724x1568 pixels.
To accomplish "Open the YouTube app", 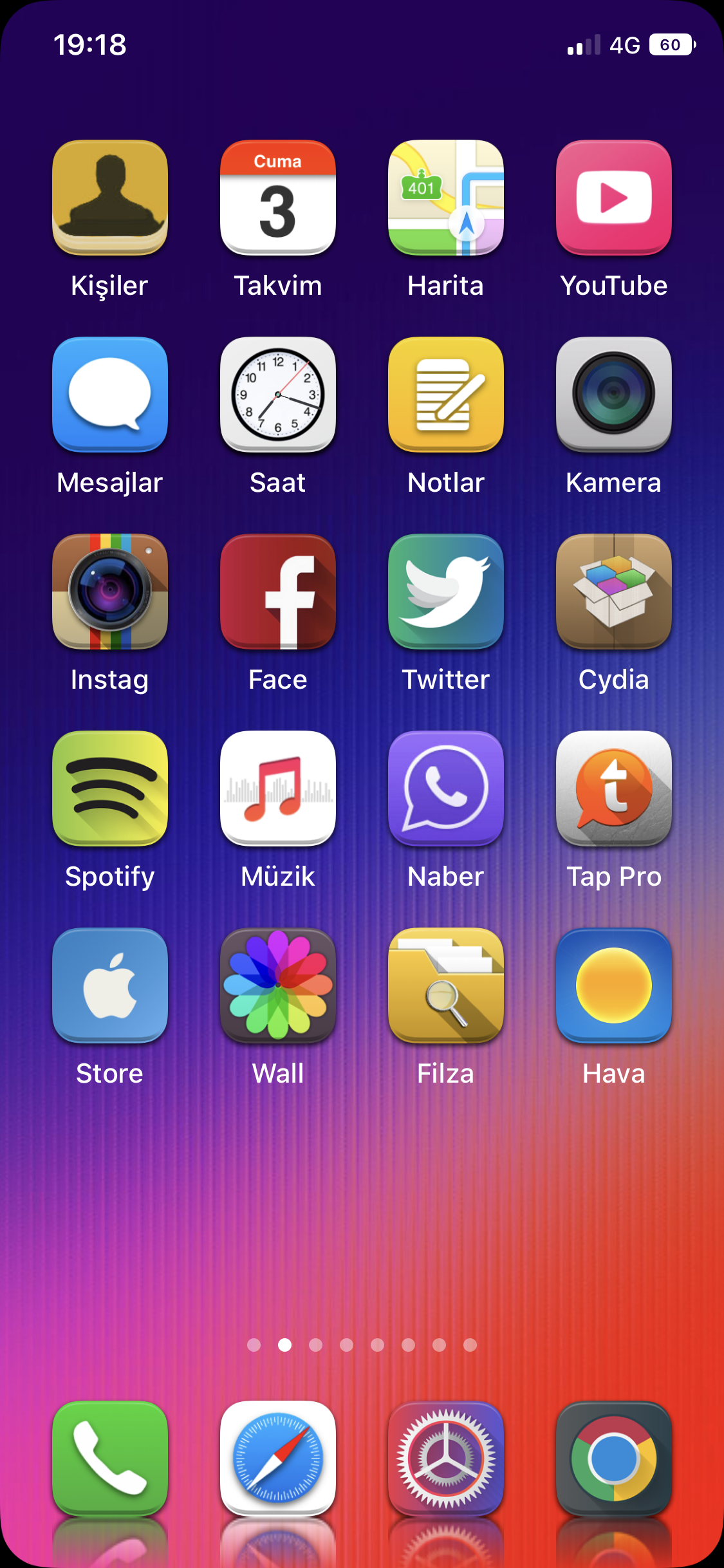I will (614, 198).
